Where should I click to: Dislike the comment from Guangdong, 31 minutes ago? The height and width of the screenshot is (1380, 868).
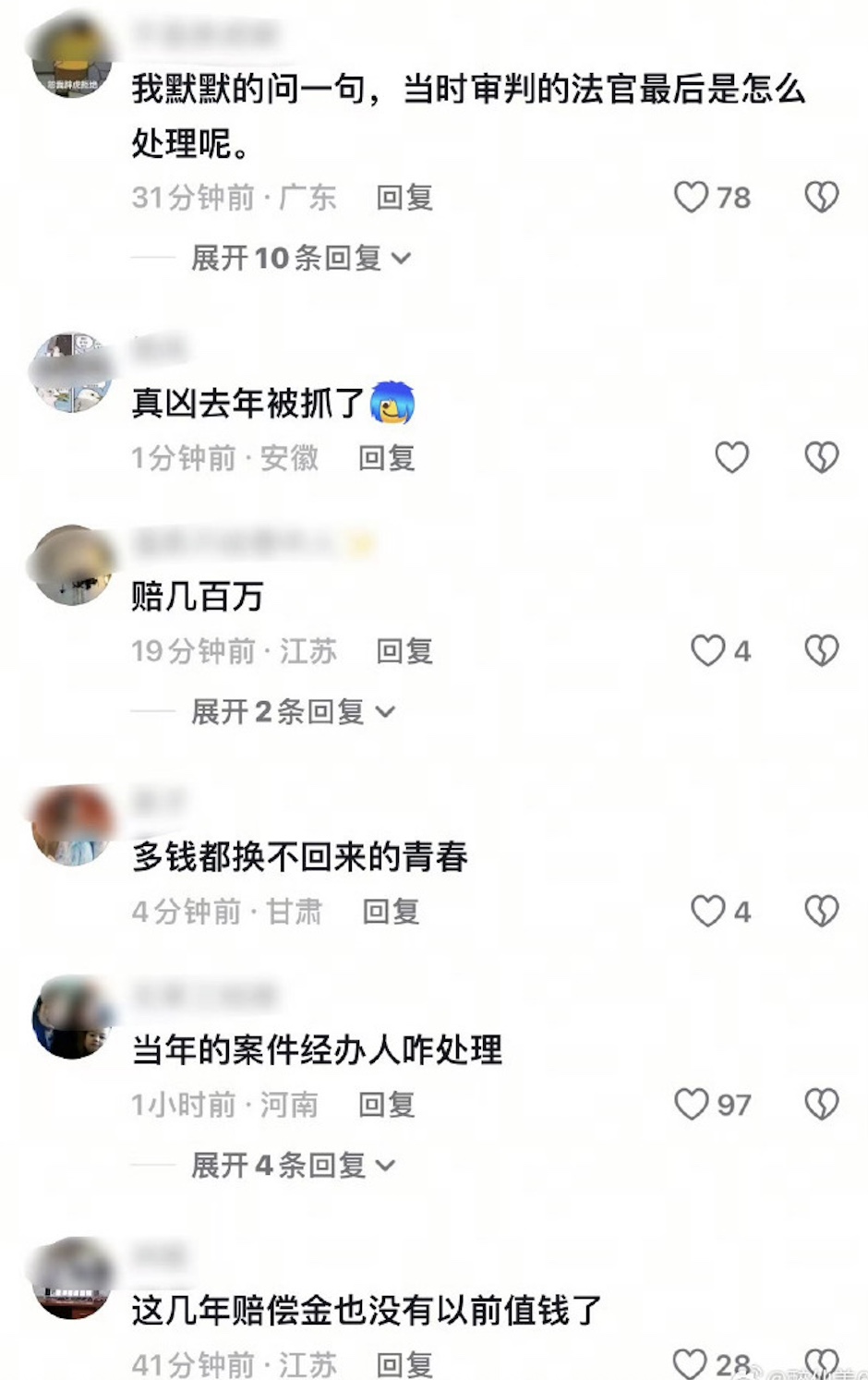[821, 197]
